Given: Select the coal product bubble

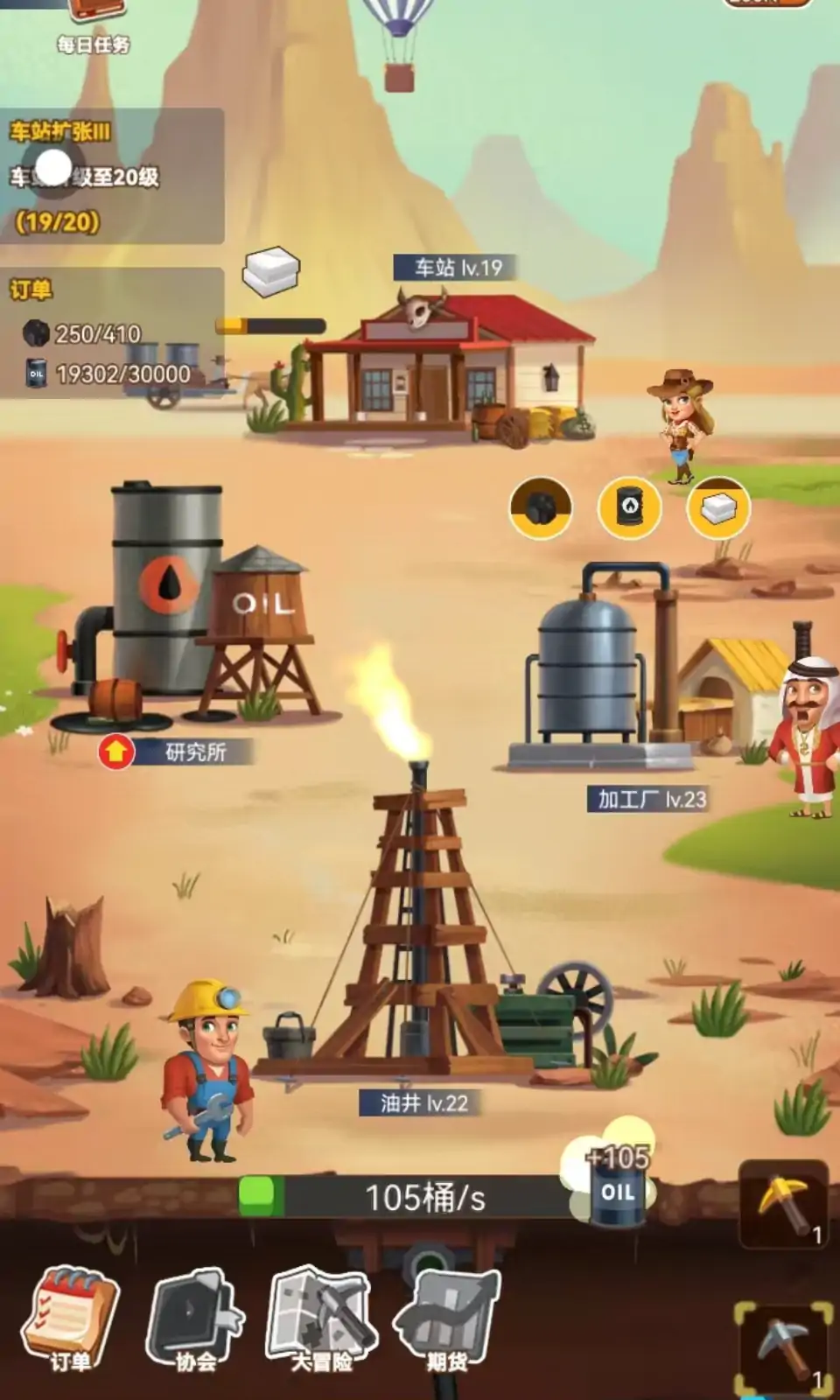Looking at the screenshot, I should (x=541, y=507).
